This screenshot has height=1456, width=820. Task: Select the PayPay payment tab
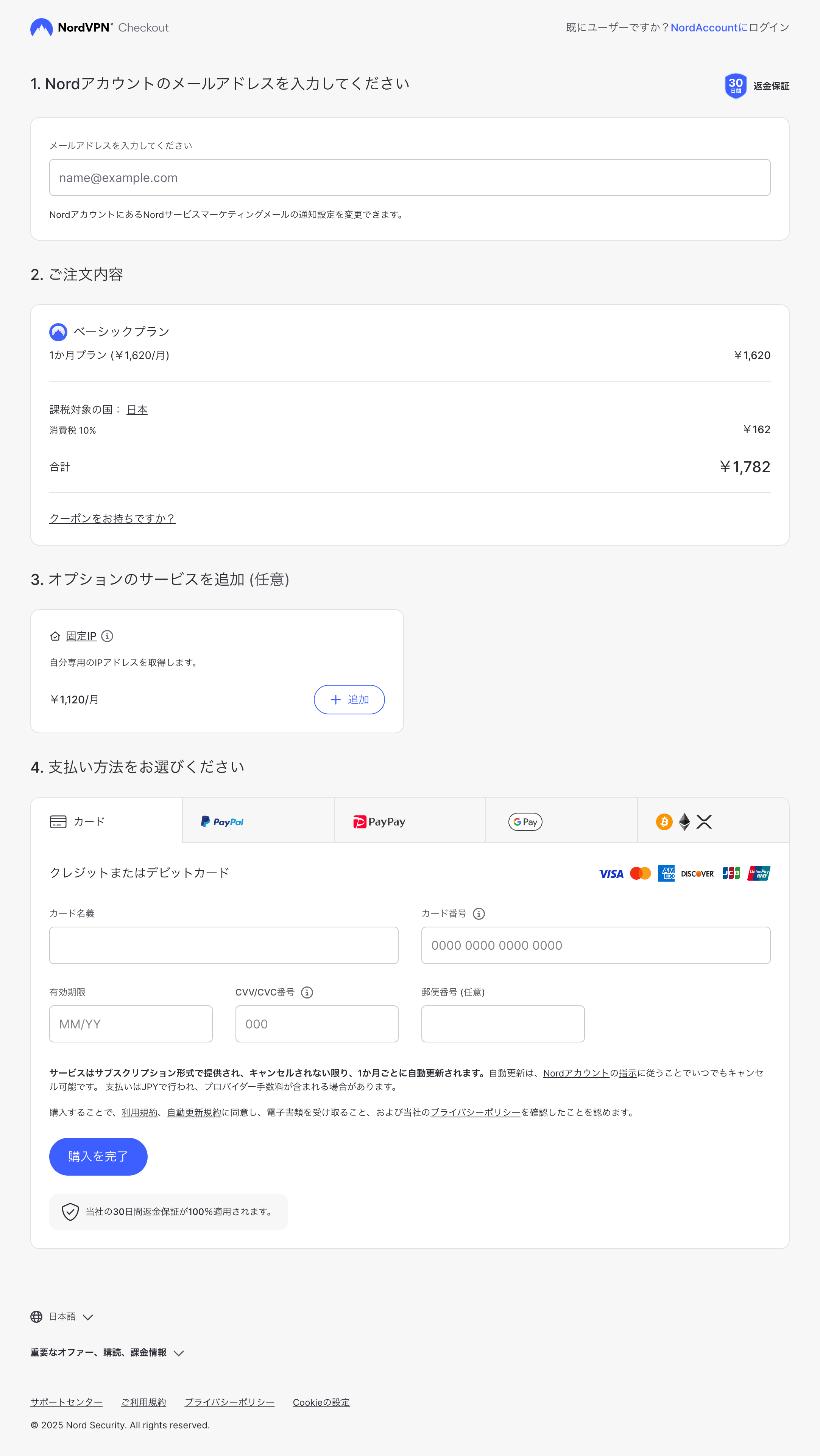[410, 821]
